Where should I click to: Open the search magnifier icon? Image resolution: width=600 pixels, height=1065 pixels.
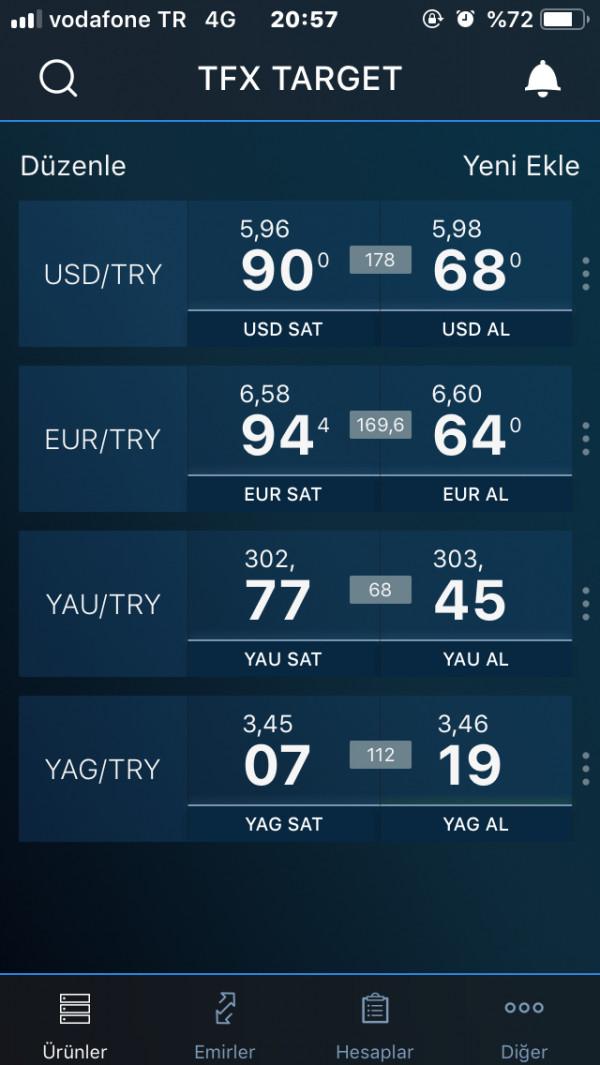pos(58,79)
